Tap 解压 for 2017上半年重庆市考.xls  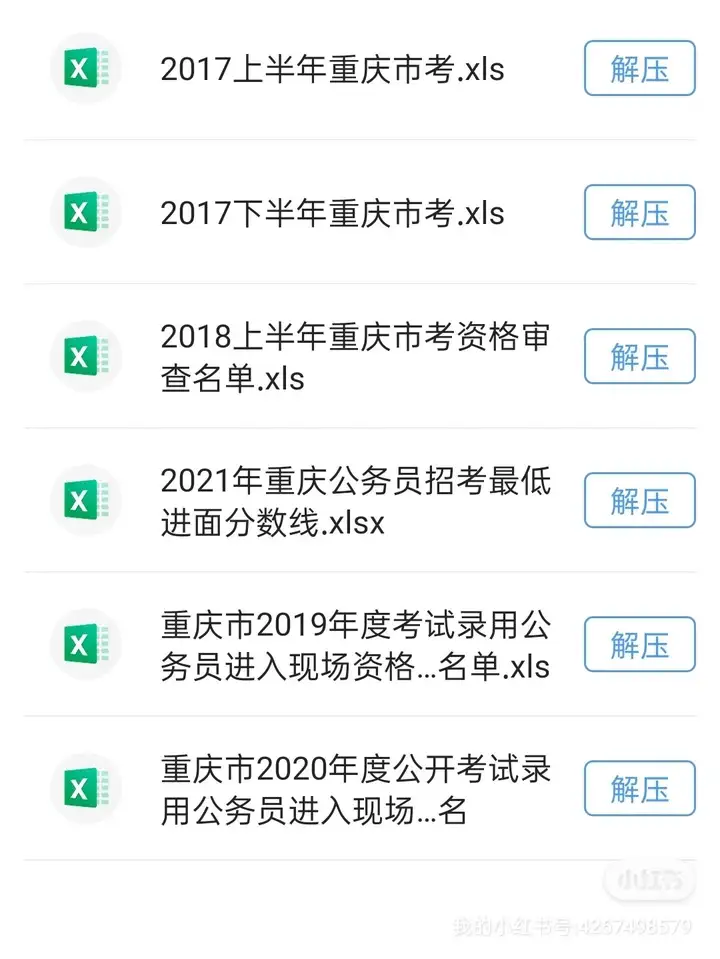[639, 68]
